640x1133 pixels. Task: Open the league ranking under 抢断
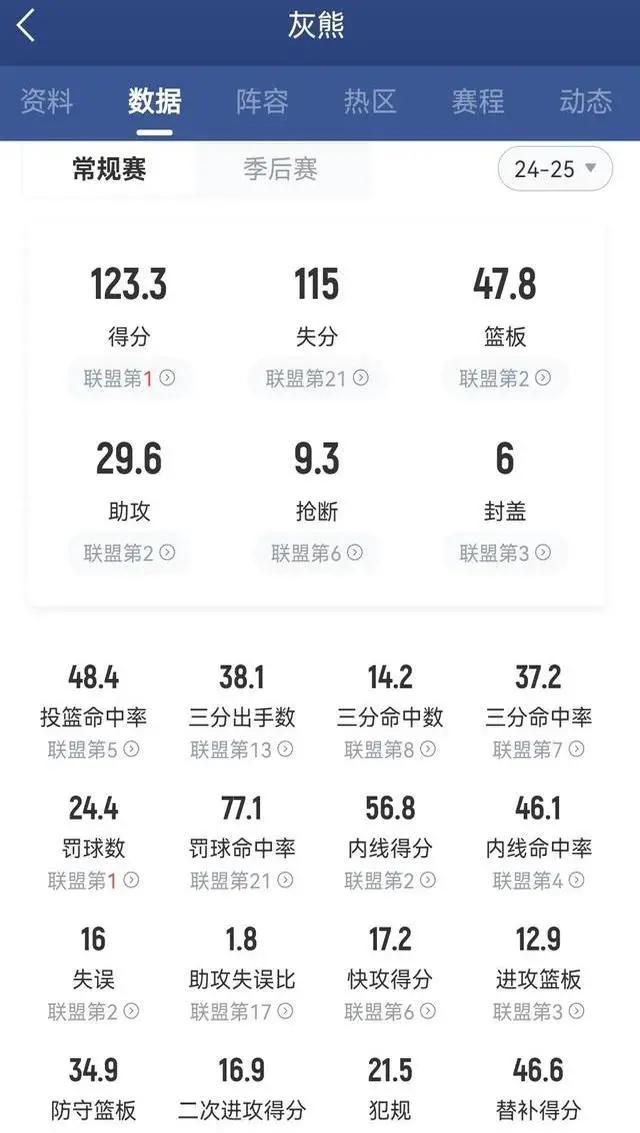tap(317, 553)
